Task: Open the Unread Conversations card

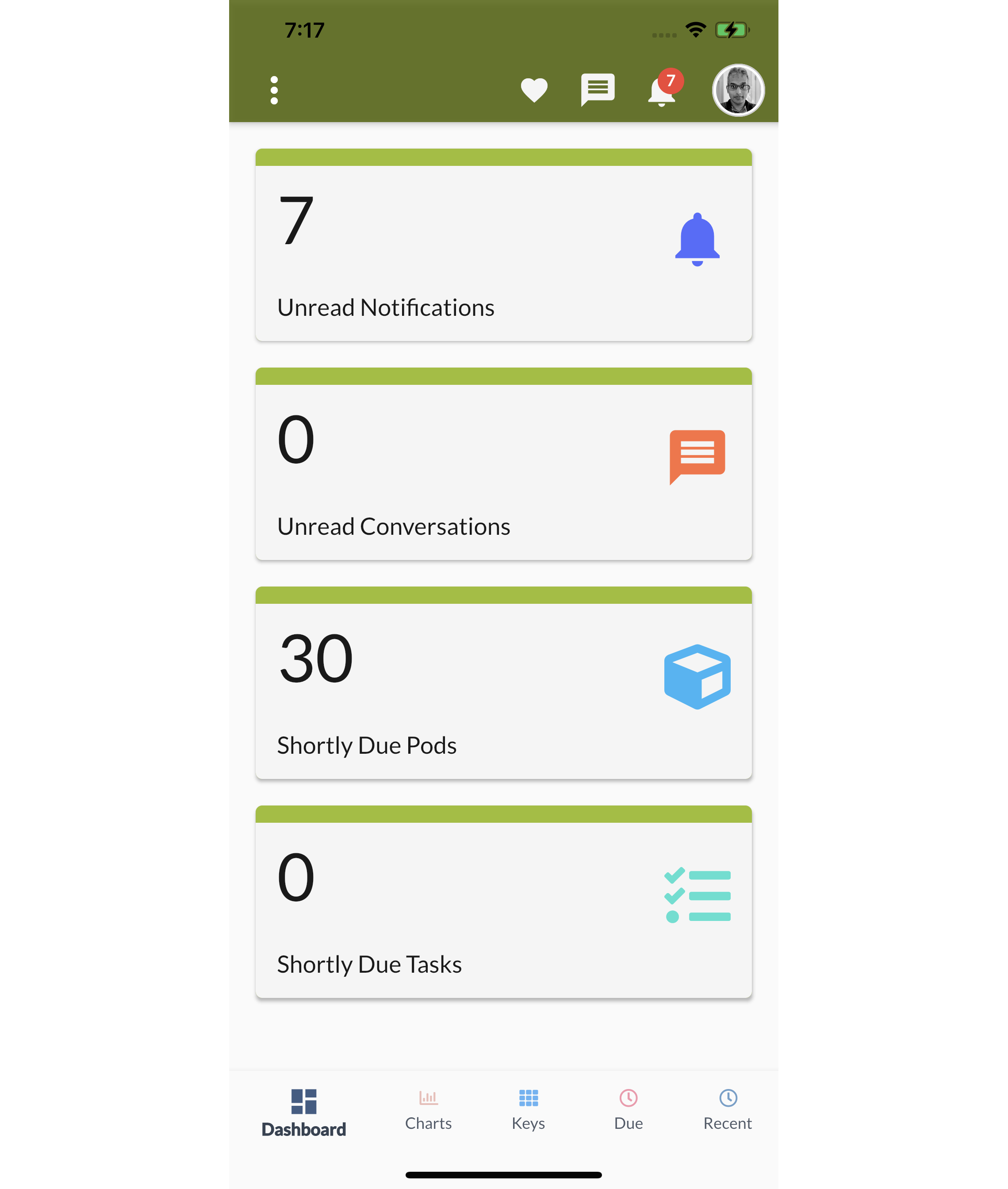Action: click(503, 464)
